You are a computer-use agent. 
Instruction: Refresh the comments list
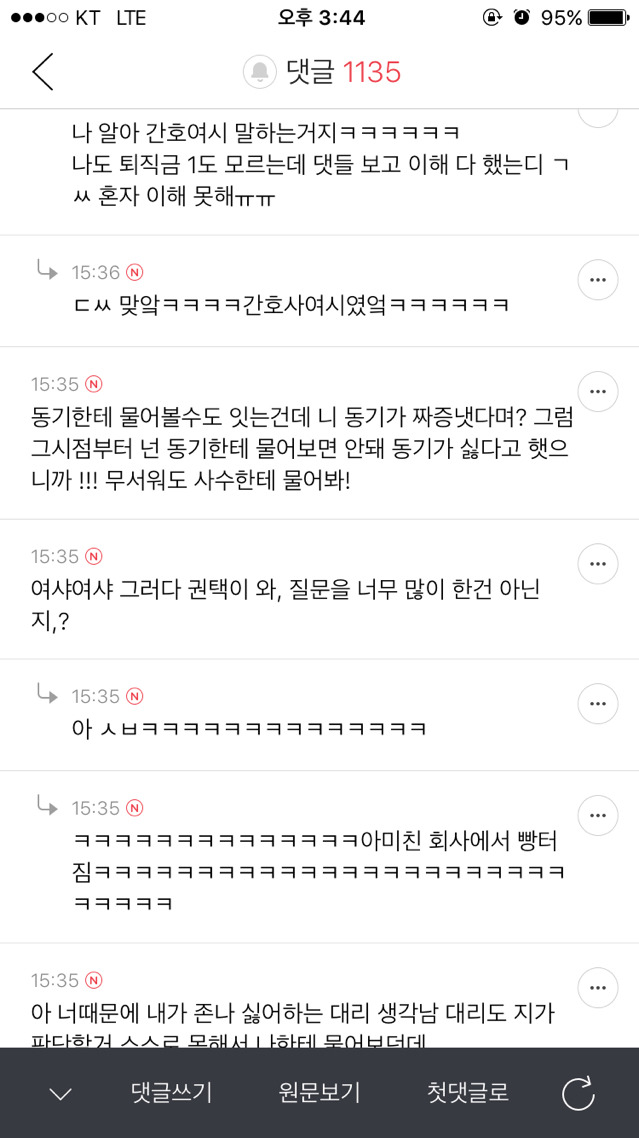(578, 1093)
